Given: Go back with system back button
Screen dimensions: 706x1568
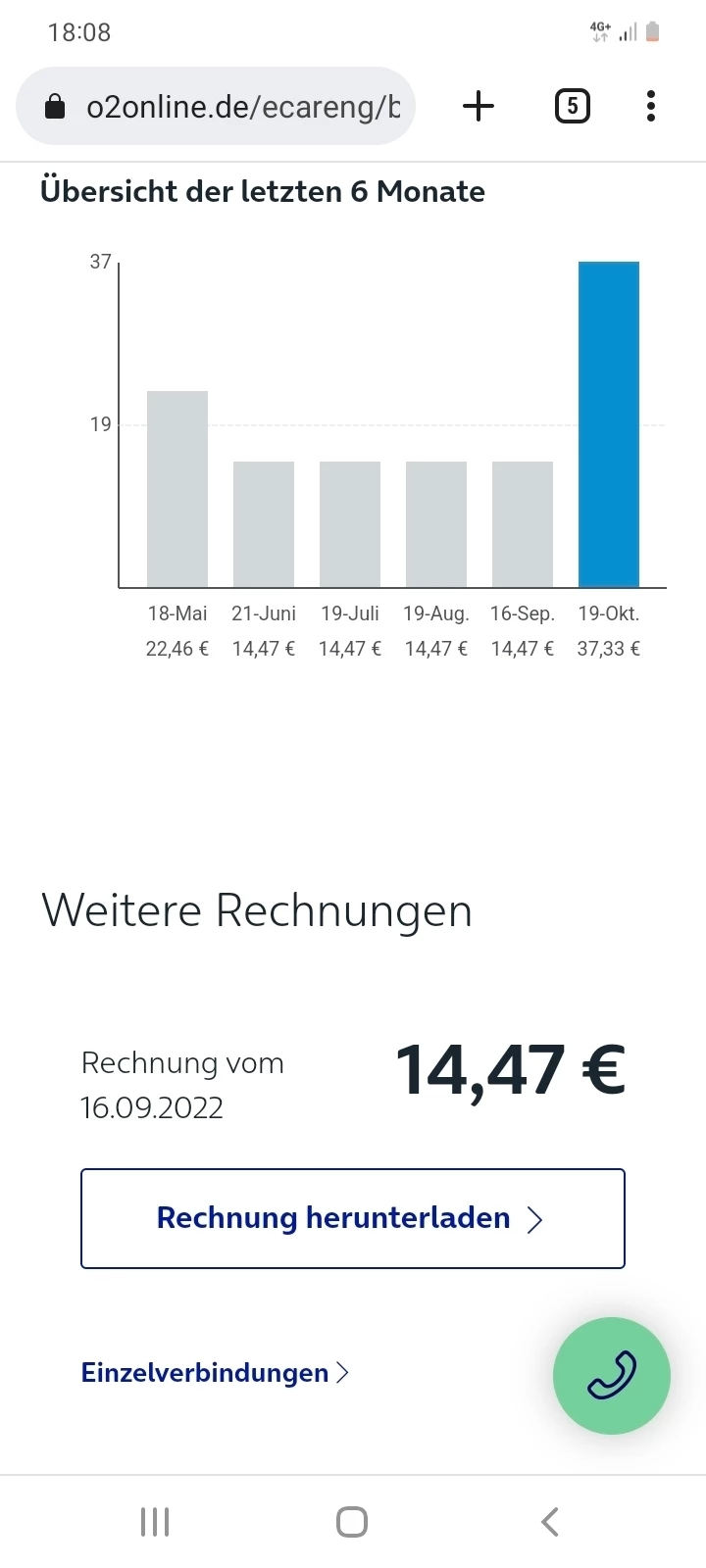Looking at the screenshot, I should click(x=550, y=1522).
